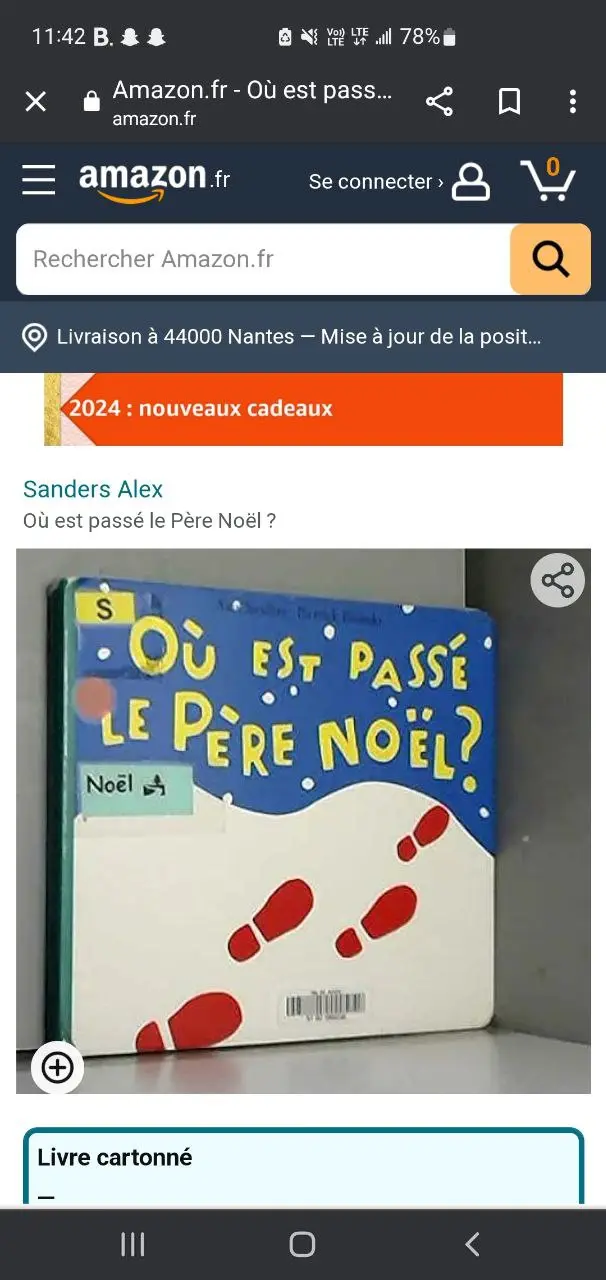606x1280 pixels.
Task: Go back using system navigation bar
Action: click(x=472, y=1244)
